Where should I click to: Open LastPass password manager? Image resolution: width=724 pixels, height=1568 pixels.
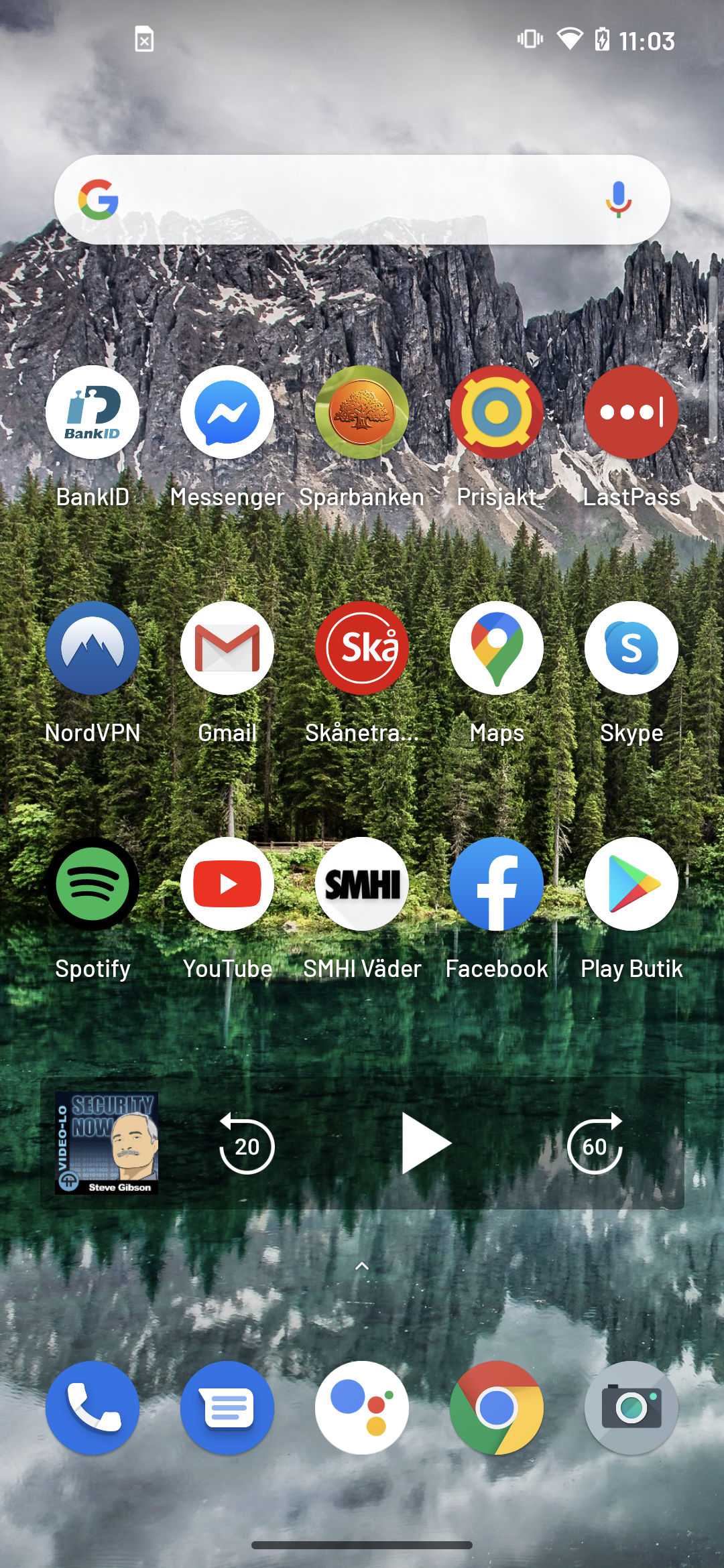pos(631,413)
